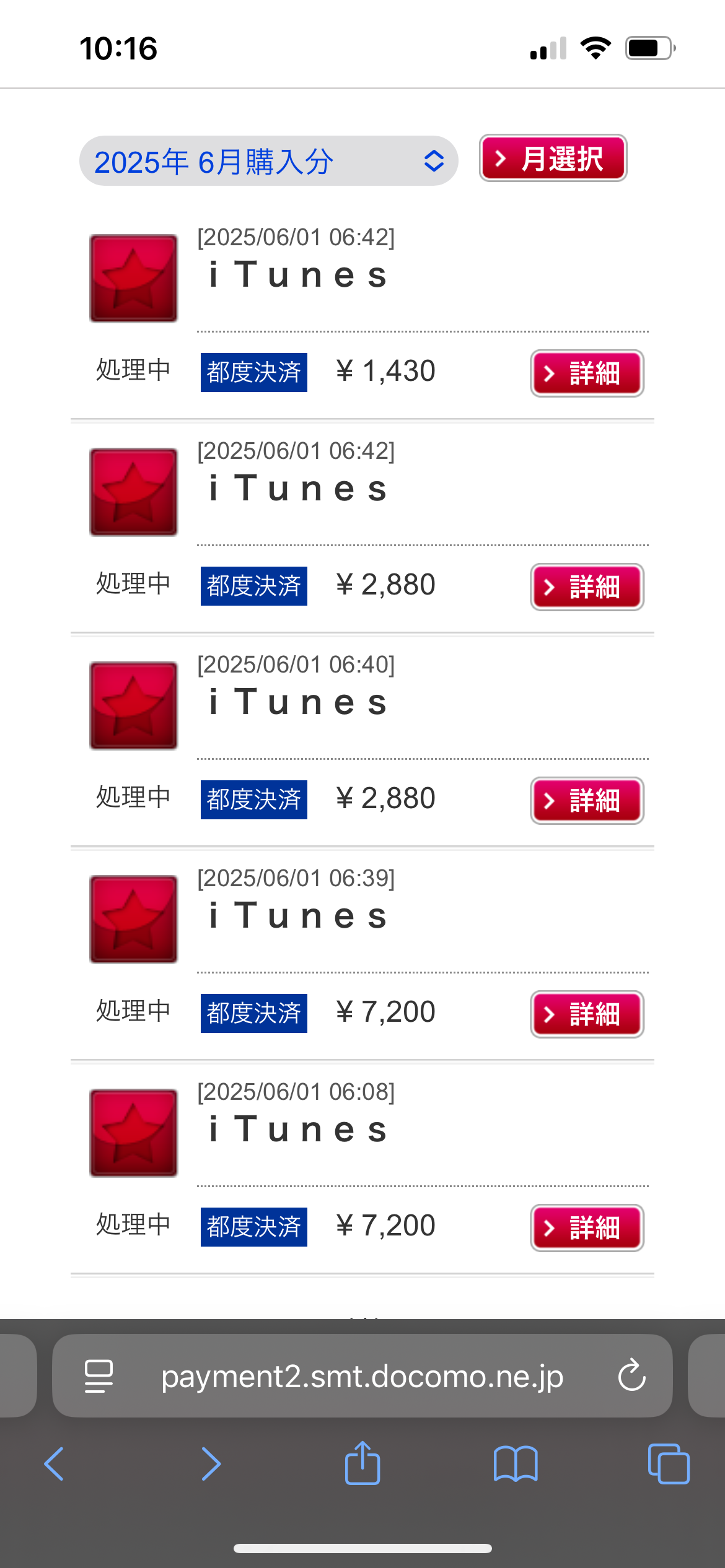Open 詳細 for the ¥1,430 iTunes charge
Screen dimensions: 725x1568
click(587, 373)
